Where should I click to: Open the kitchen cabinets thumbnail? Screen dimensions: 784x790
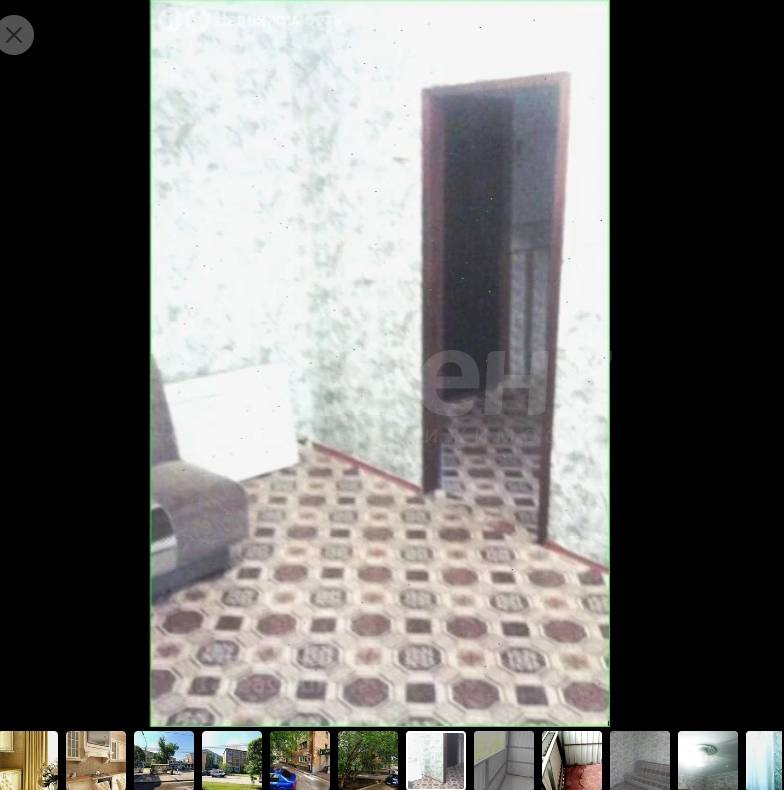coord(96,760)
